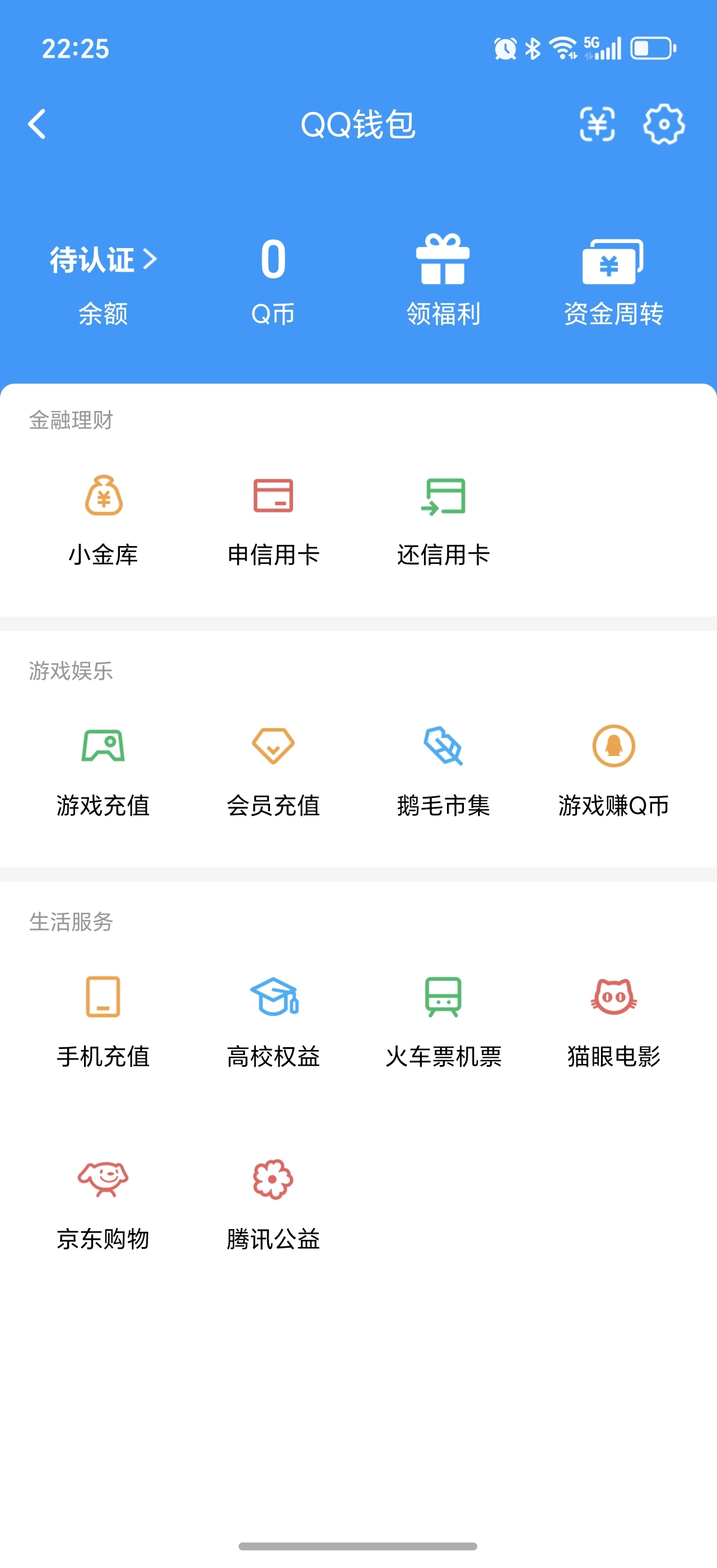Open the payment code scan icon
The width and height of the screenshot is (717, 1568).
click(597, 124)
